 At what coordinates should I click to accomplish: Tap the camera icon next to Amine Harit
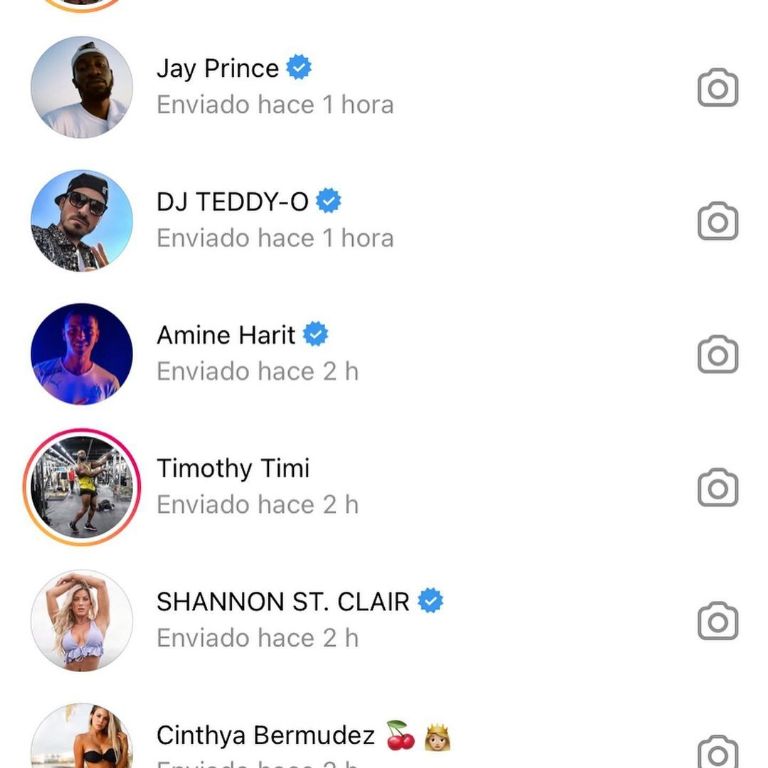tap(717, 355)
